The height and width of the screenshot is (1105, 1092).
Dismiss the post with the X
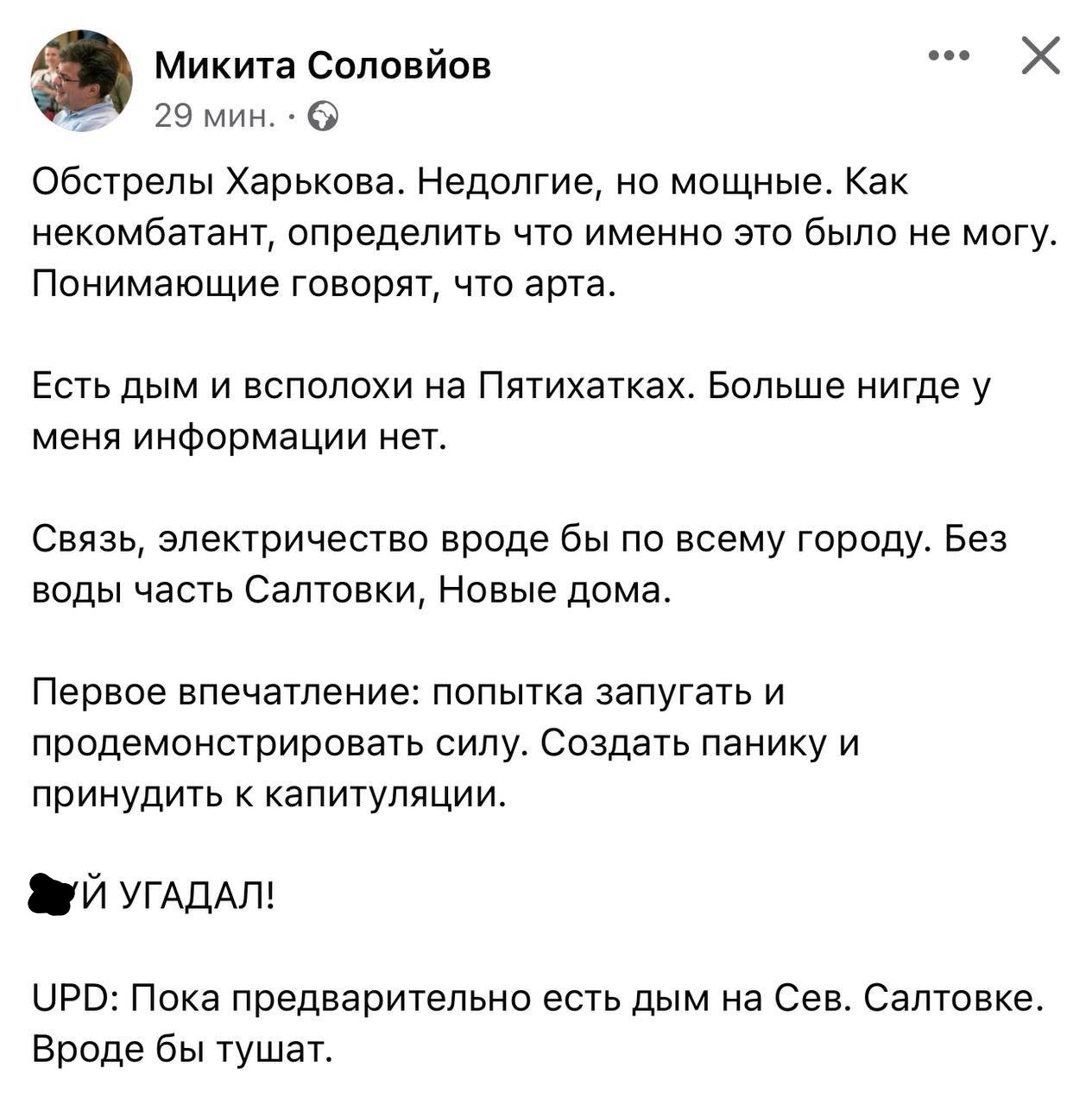[1039, 57]
